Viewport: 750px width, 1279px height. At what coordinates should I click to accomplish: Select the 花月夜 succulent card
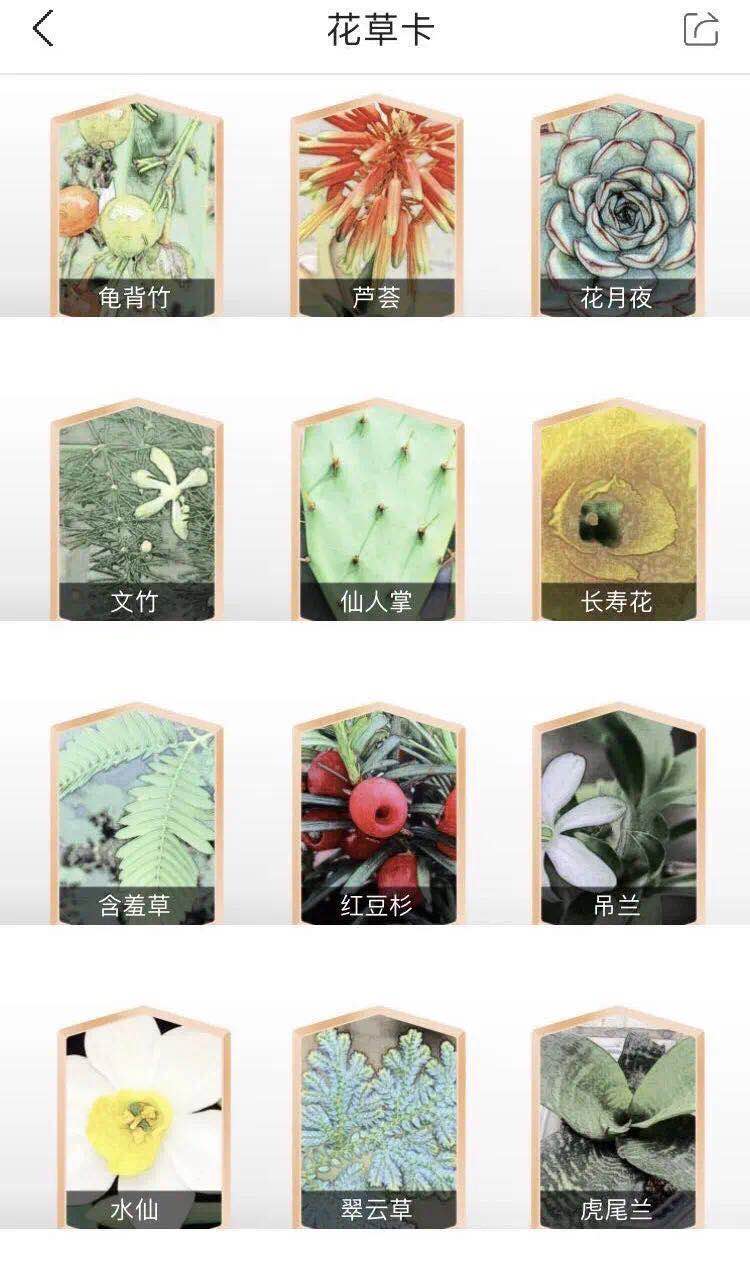click(617, 207)
